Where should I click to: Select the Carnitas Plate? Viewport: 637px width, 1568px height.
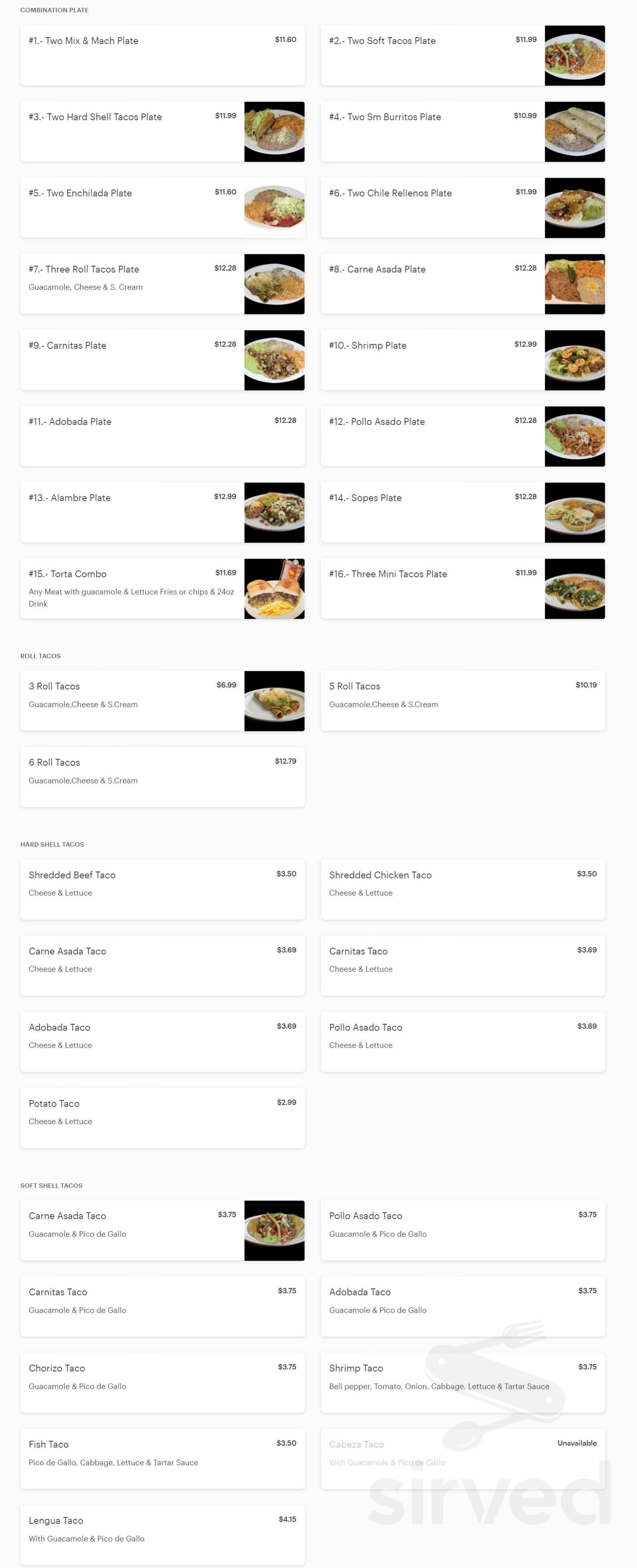pyautogui.click(x=162, y=359)
